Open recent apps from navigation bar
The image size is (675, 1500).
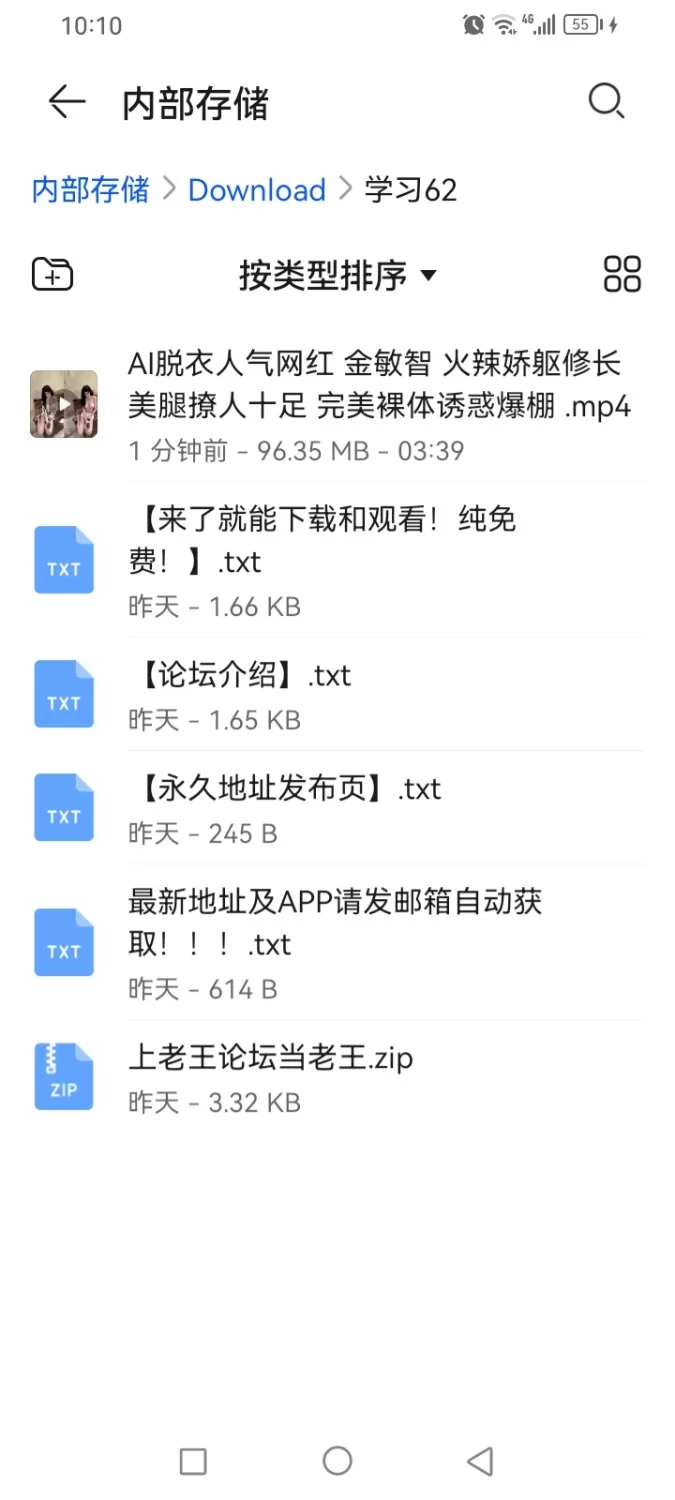193,1461
